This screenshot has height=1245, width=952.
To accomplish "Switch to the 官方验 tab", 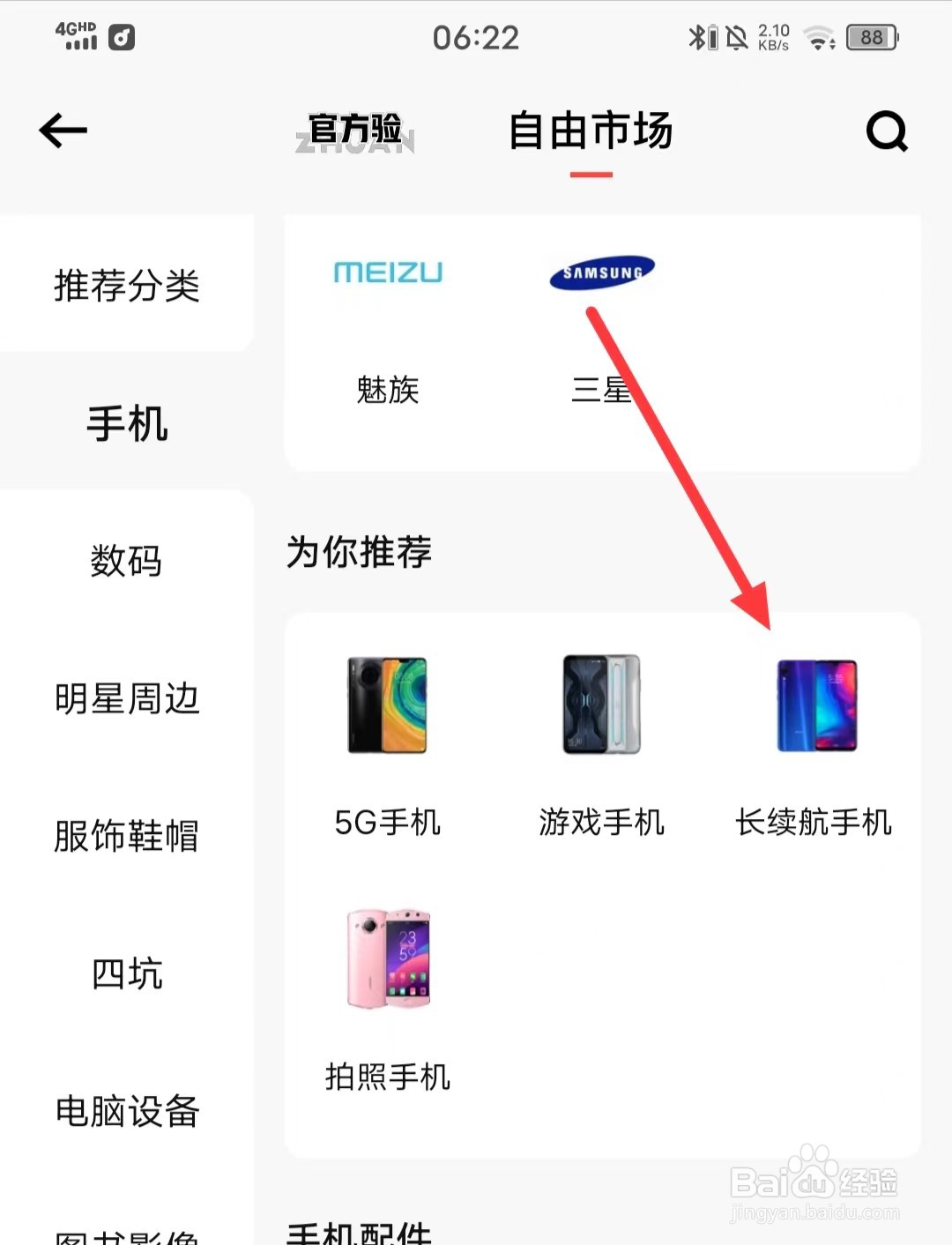I will pyautogui.click(x=354, y=130).
